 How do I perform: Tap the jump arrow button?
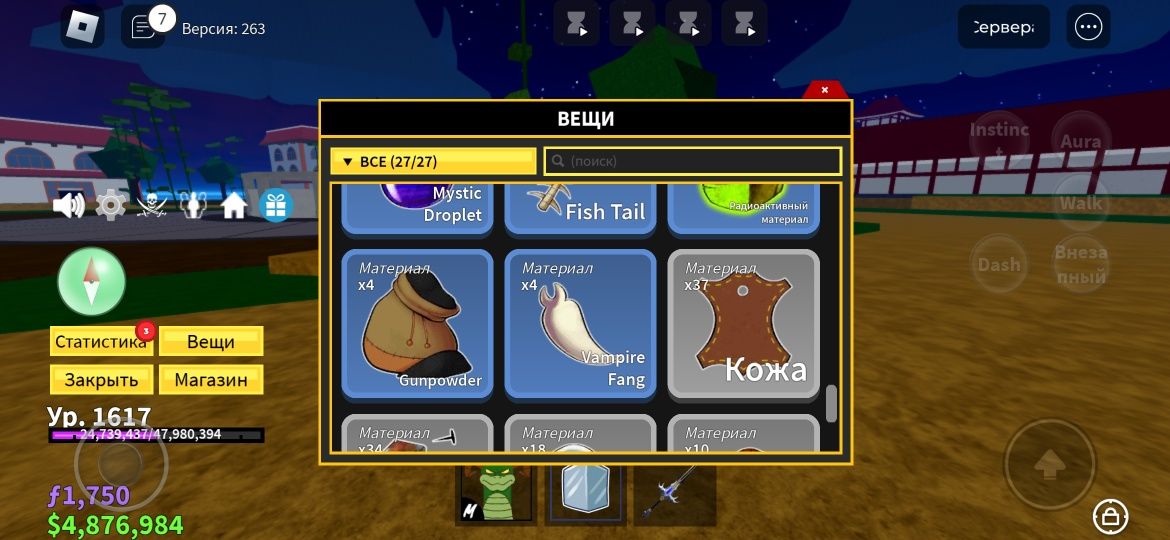1049,465
